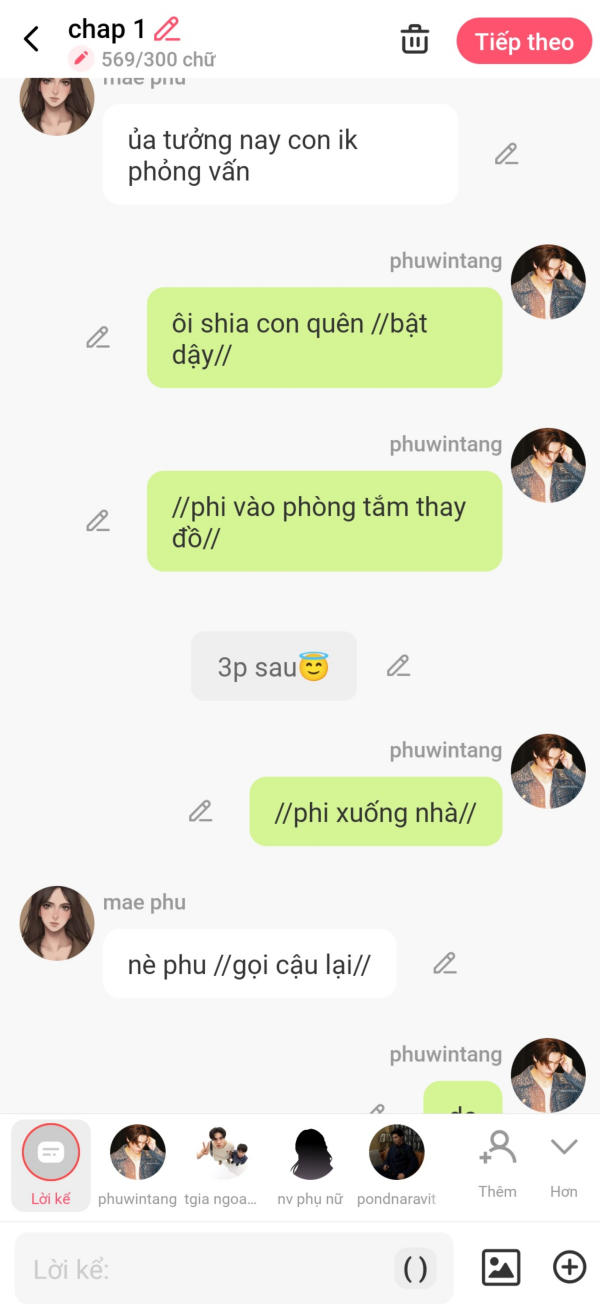Choose character phuwintang as speaker
This screenshot has height=1306, width=600.
[137, 1163]
